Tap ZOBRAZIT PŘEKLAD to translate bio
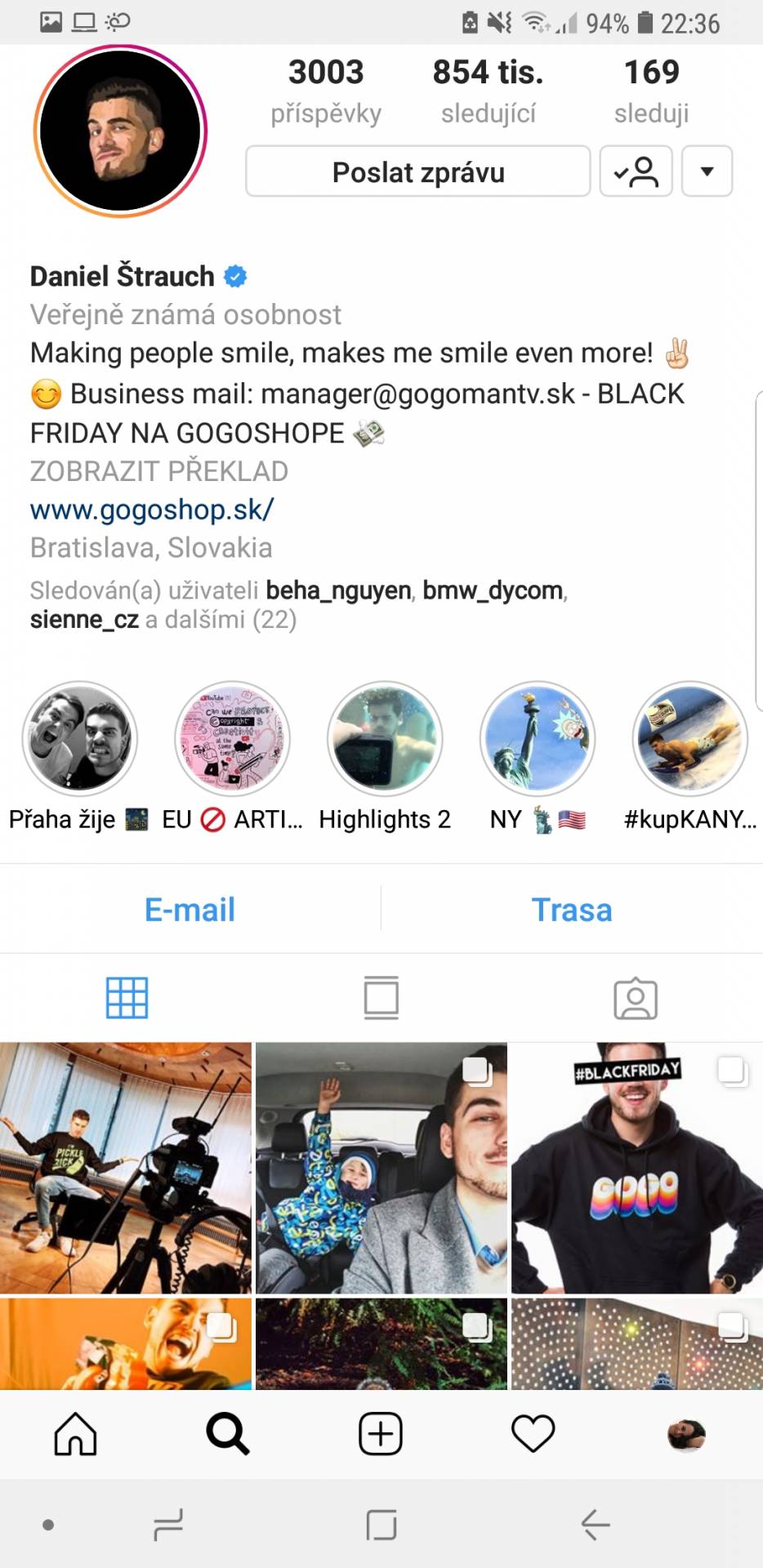The width and height of the screenshot is (763, 1568). tap(159, 471)
